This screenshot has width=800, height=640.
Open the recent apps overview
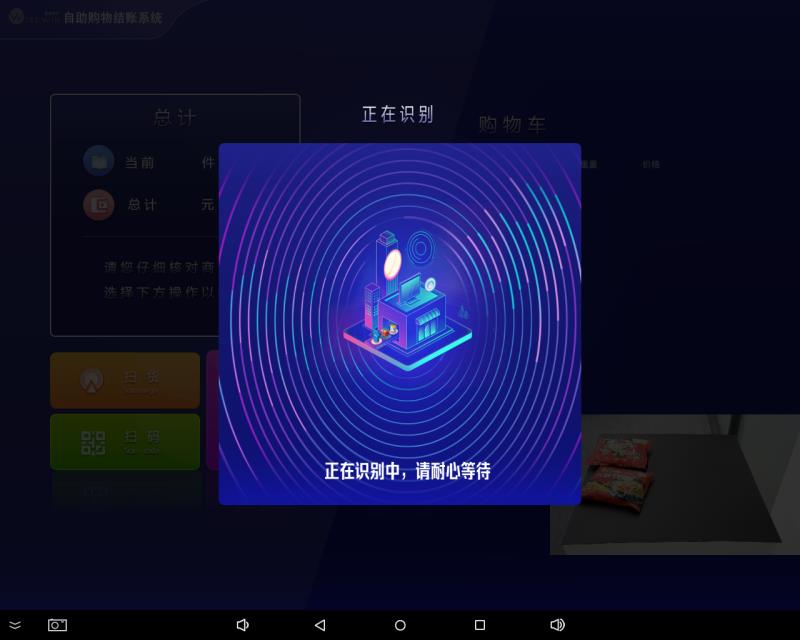tap(480, 625)
